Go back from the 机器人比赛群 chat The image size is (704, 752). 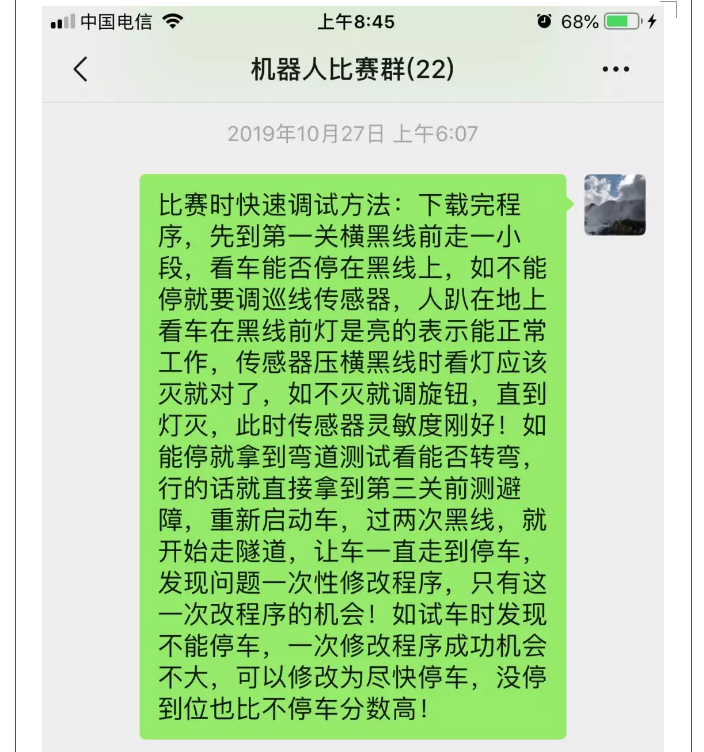(81, 69)
